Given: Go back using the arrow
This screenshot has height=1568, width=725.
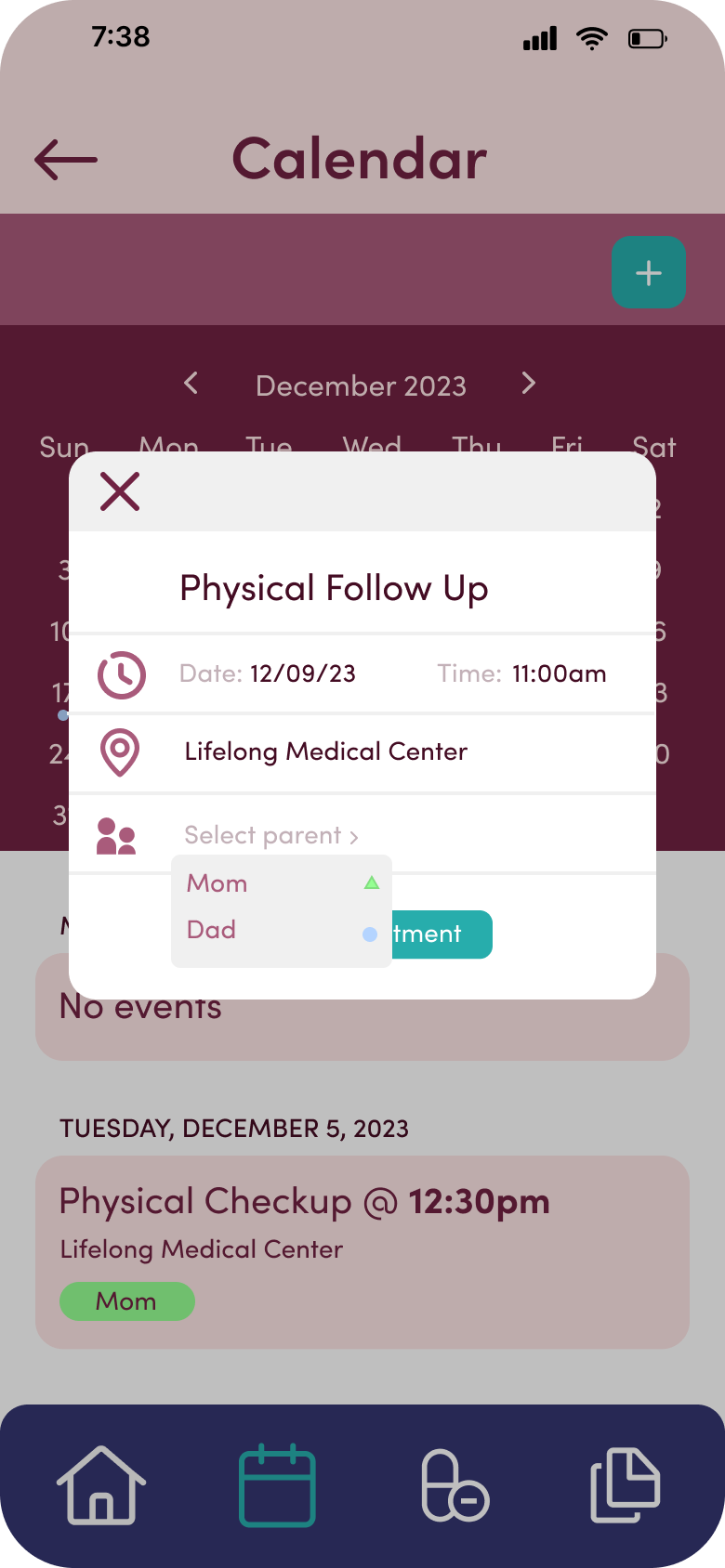Looking at the screenshot, I should (66, 160).
